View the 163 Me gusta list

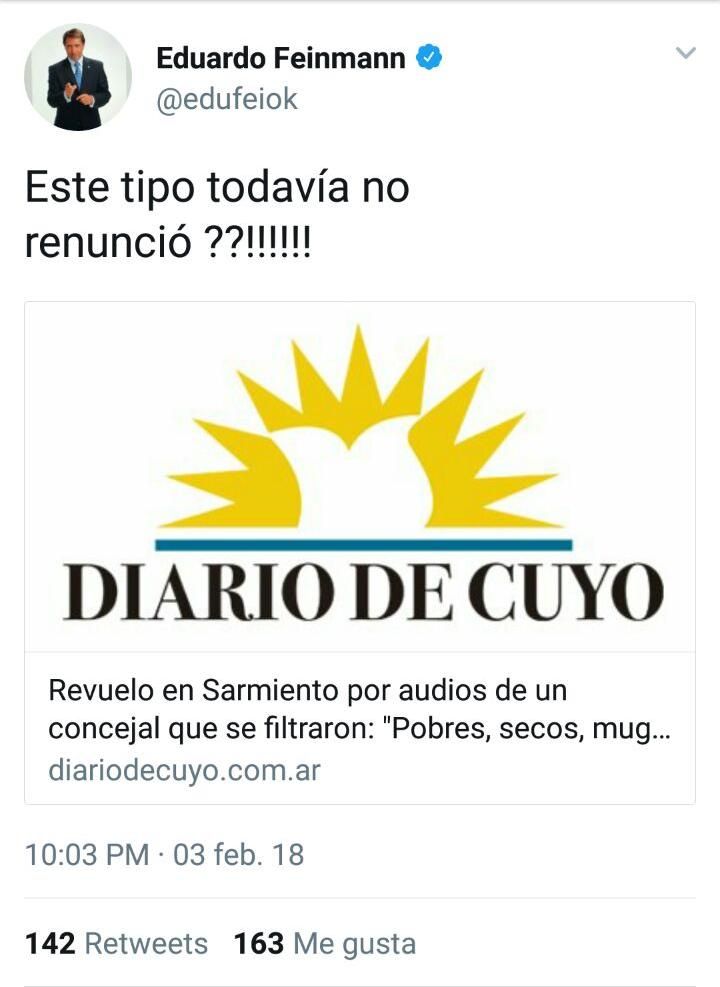pyautogui.click(x=324, y=943)
